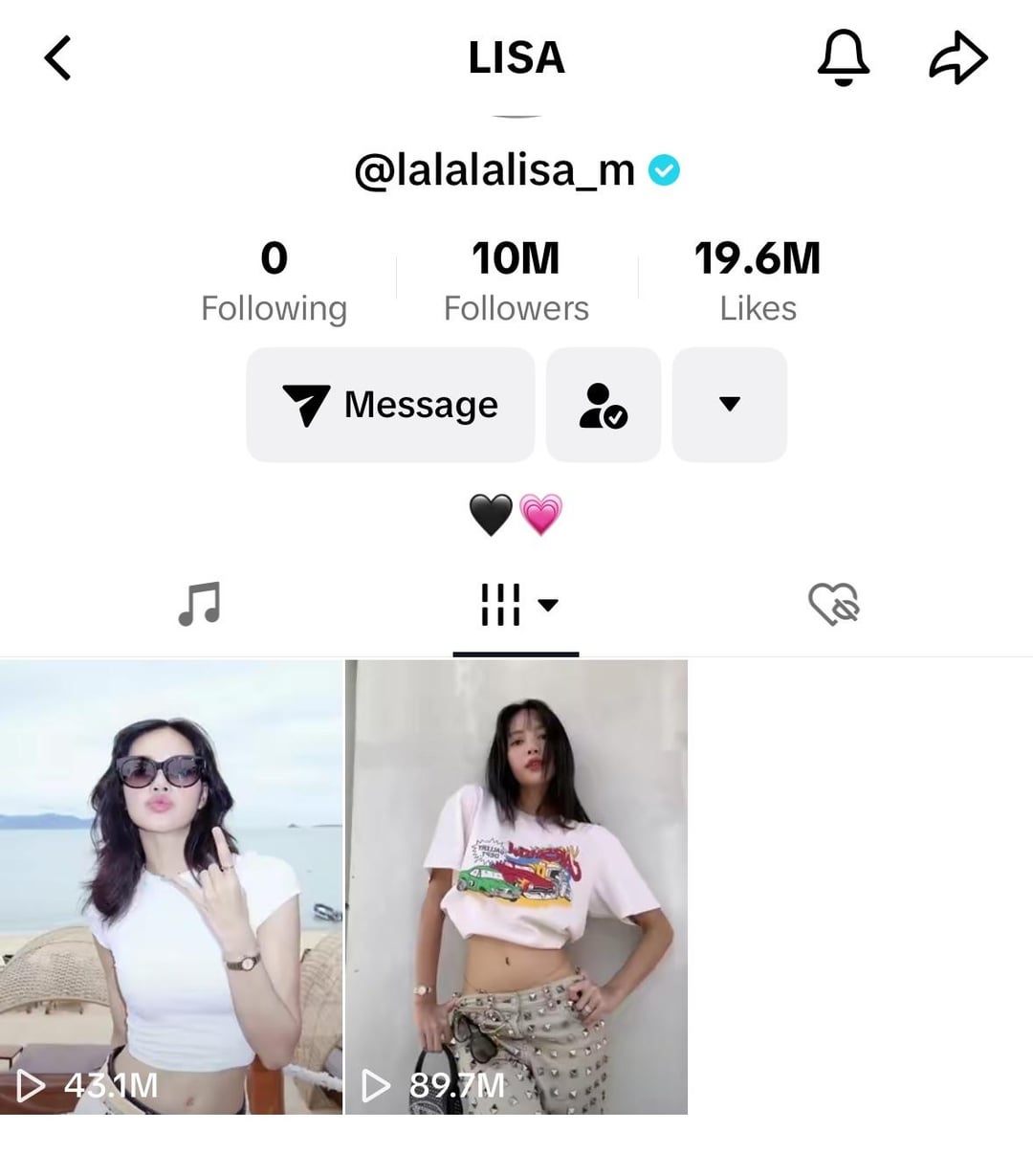Open the following status button
This screenshot has width=1033, height=1176.
point(603,405)
